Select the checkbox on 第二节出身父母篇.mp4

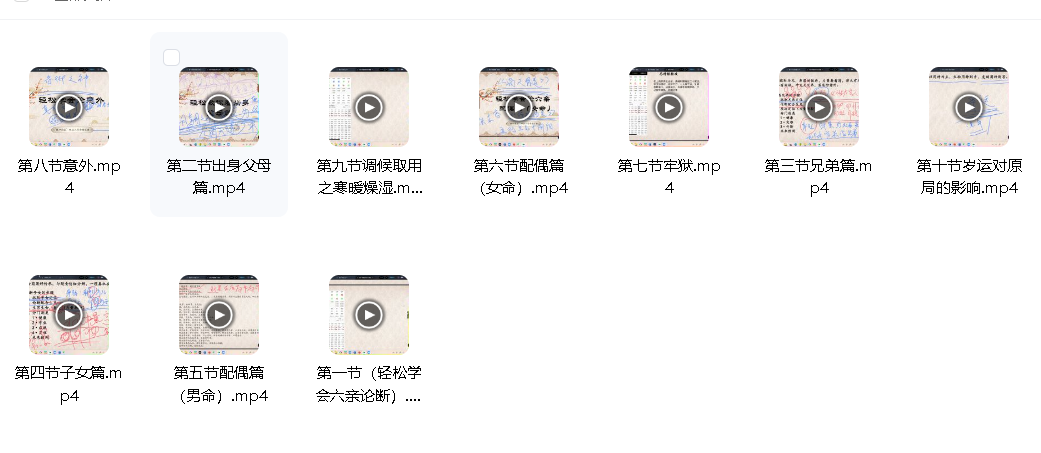(171, 57)
